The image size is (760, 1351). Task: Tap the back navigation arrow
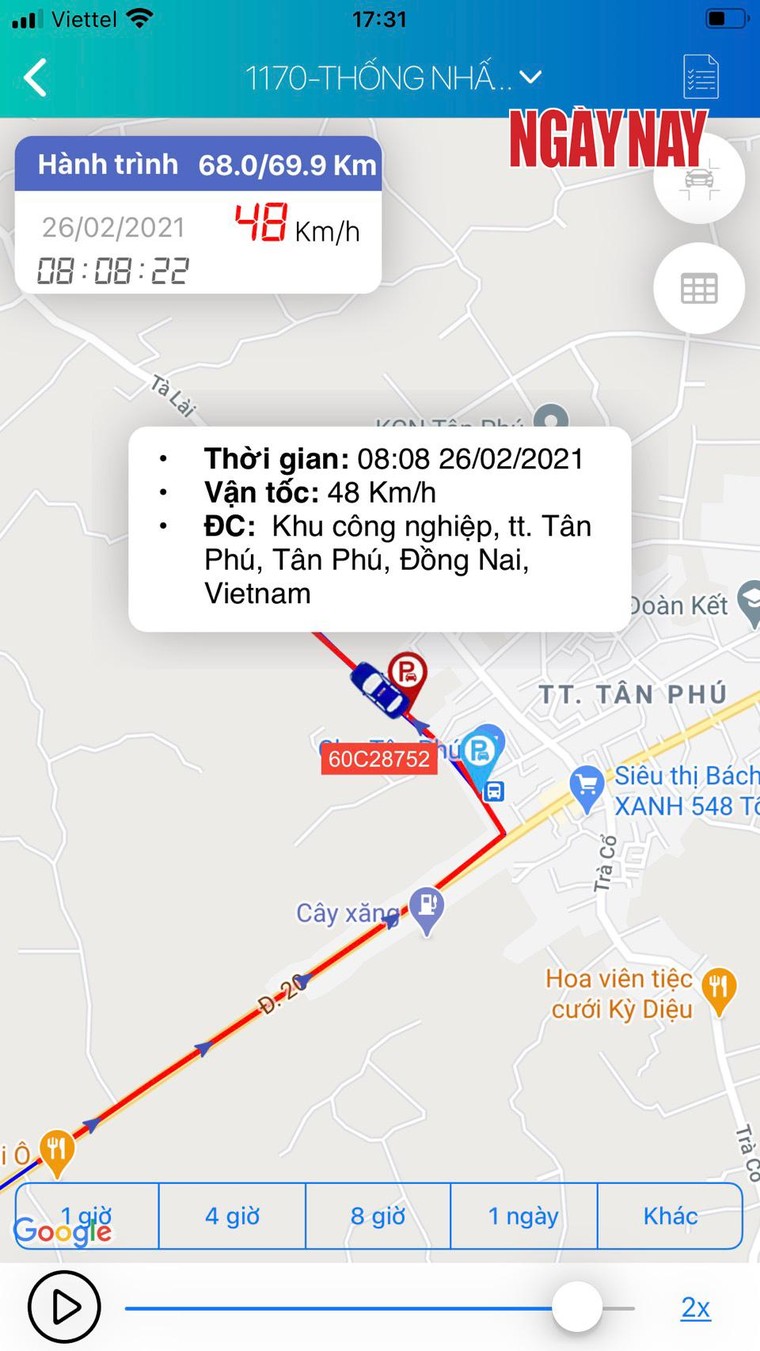click(x=34, y=76)
